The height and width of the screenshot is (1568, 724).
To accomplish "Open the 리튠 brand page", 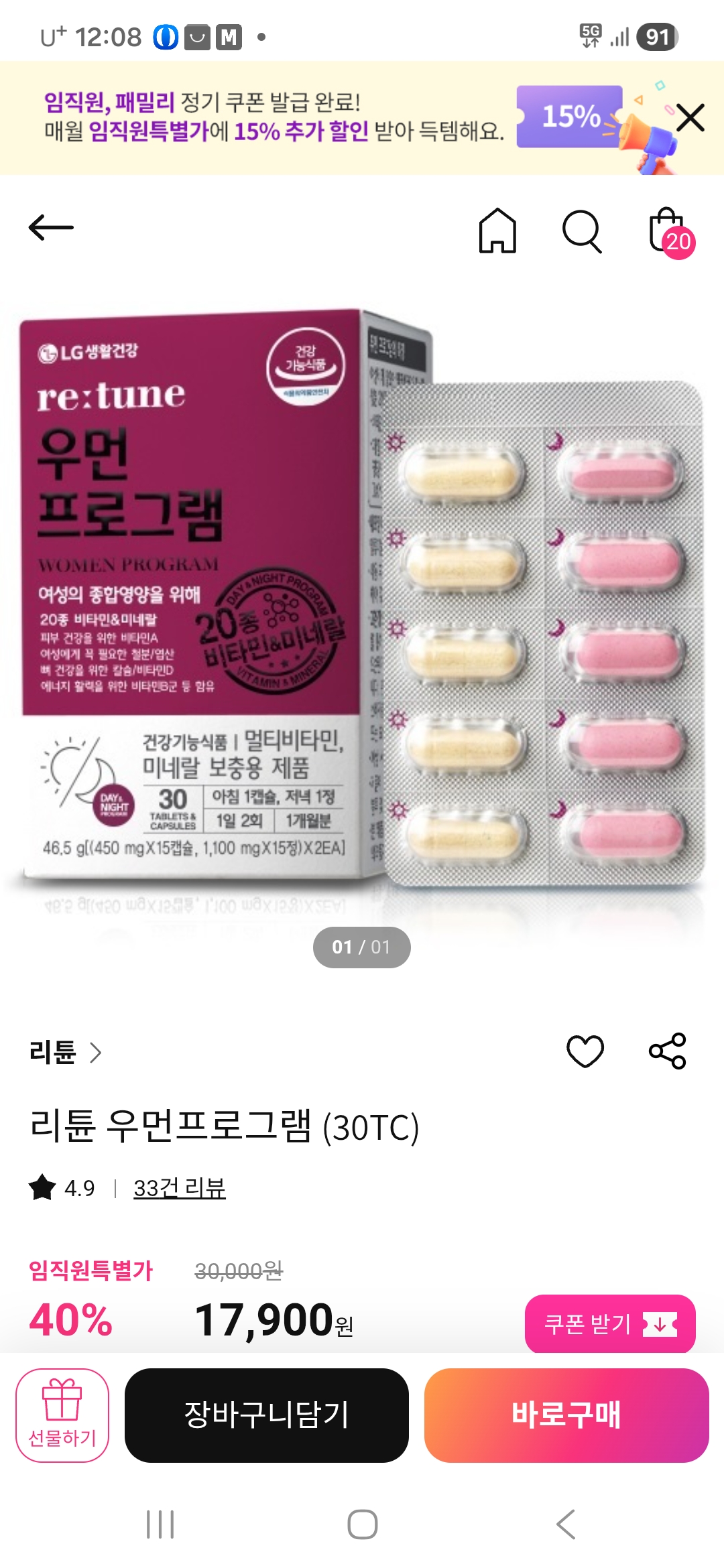I will coord(65,1052).
